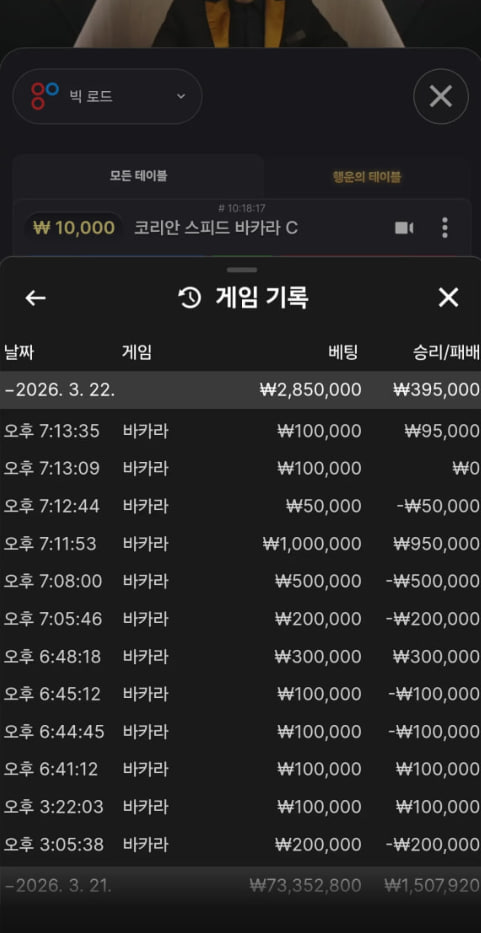Open the 빅 로드 dropdown

pos(107,96)
